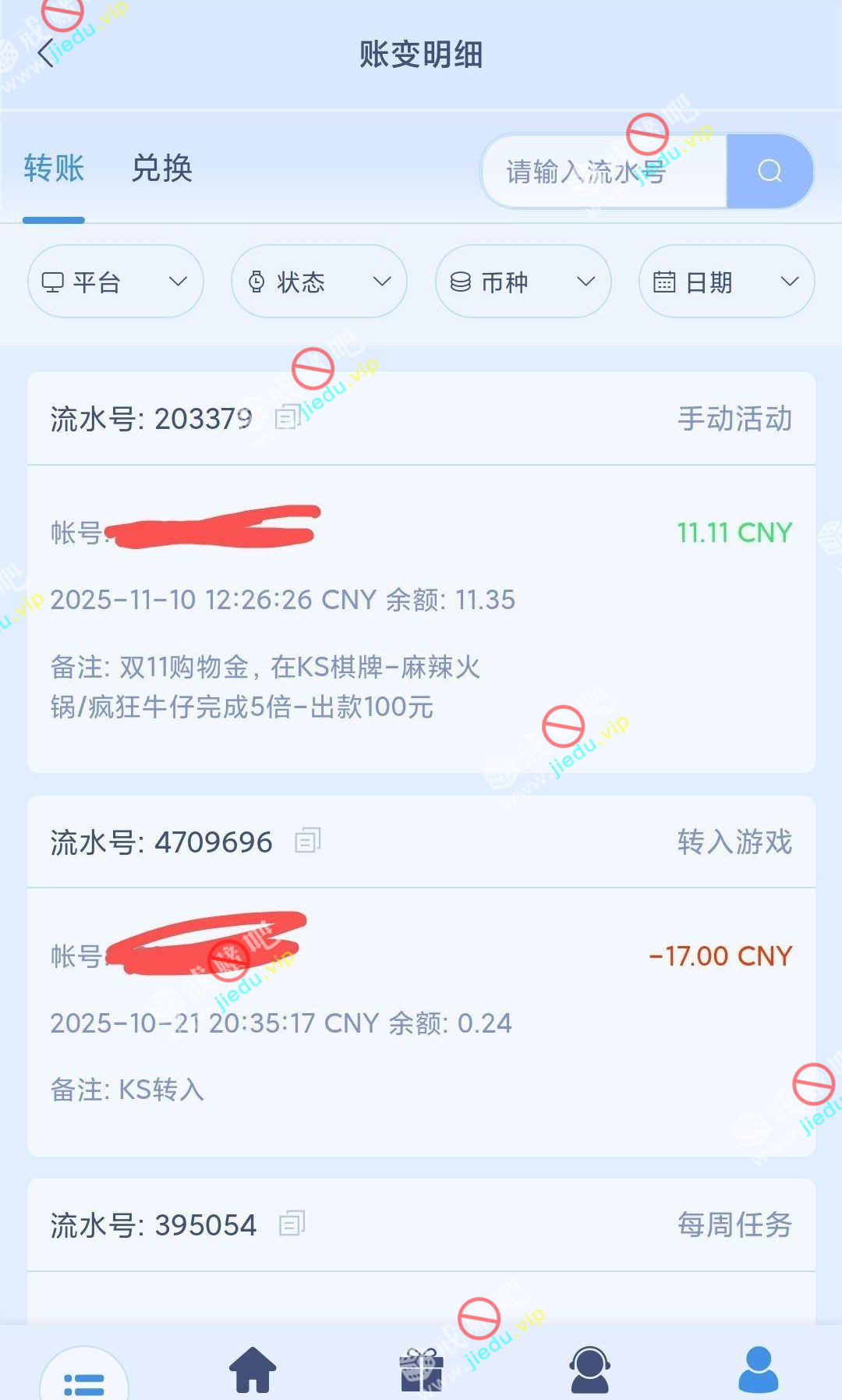842x1400 pixels.
Task: Tap the 请输入流水号 search field
Action: click(x=604, y=172)
